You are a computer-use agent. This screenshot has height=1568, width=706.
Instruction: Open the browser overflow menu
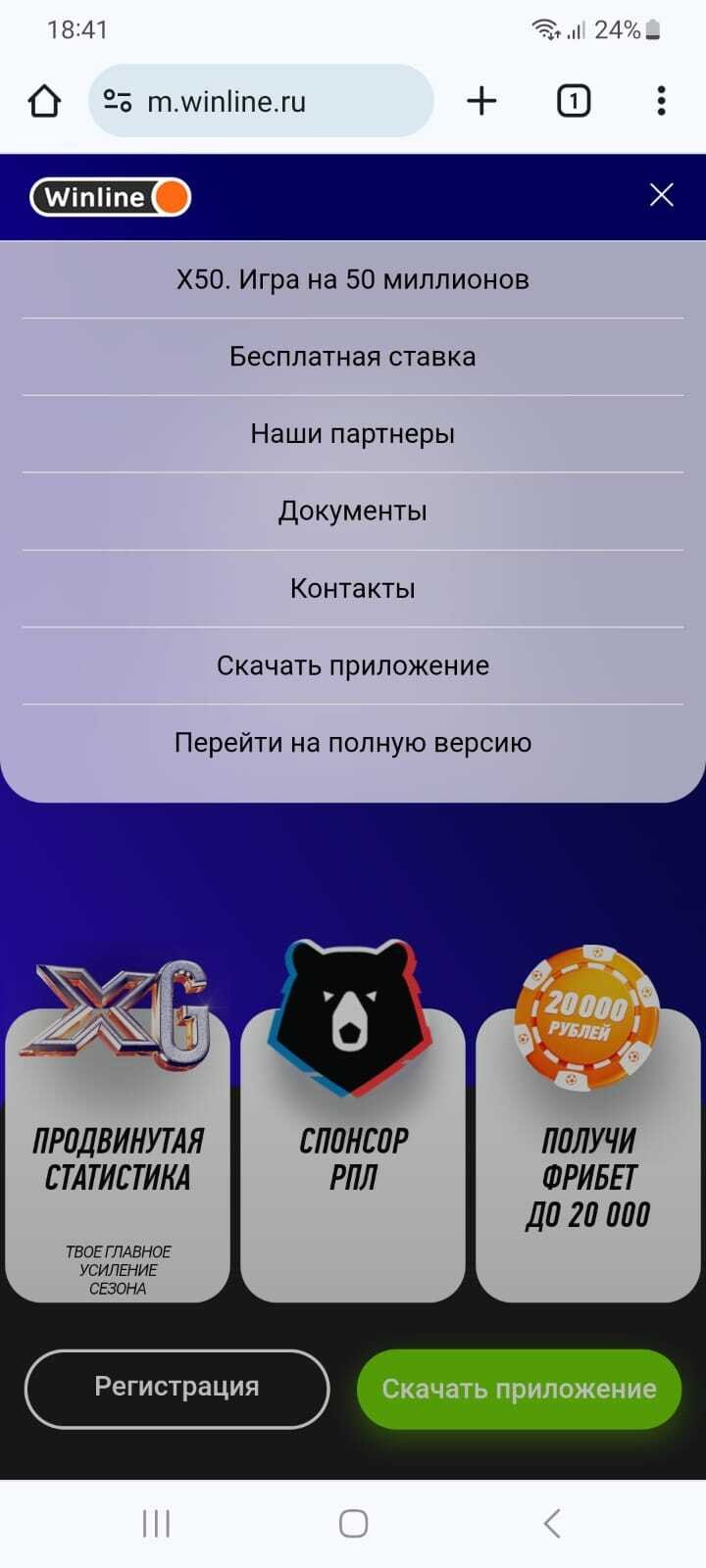661,101
